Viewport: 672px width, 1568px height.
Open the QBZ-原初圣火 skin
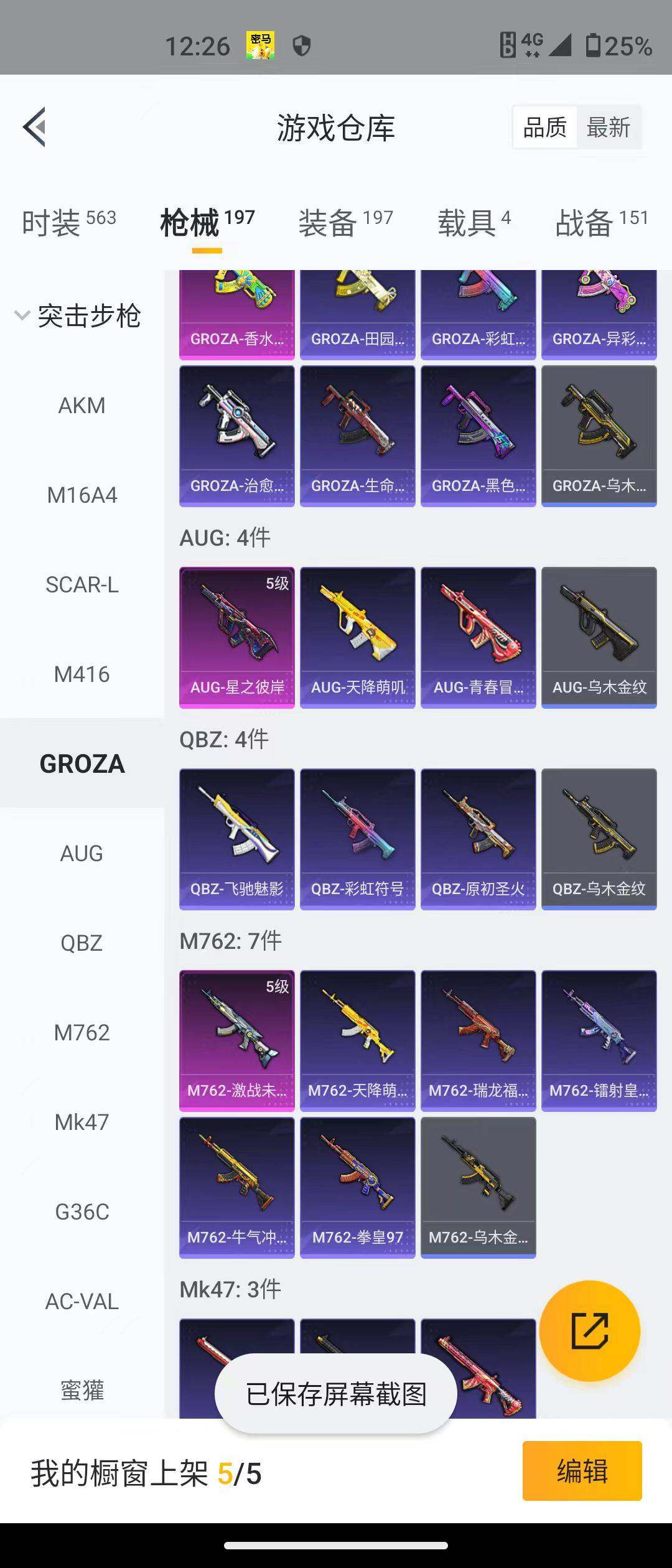[x=478, y=839]
